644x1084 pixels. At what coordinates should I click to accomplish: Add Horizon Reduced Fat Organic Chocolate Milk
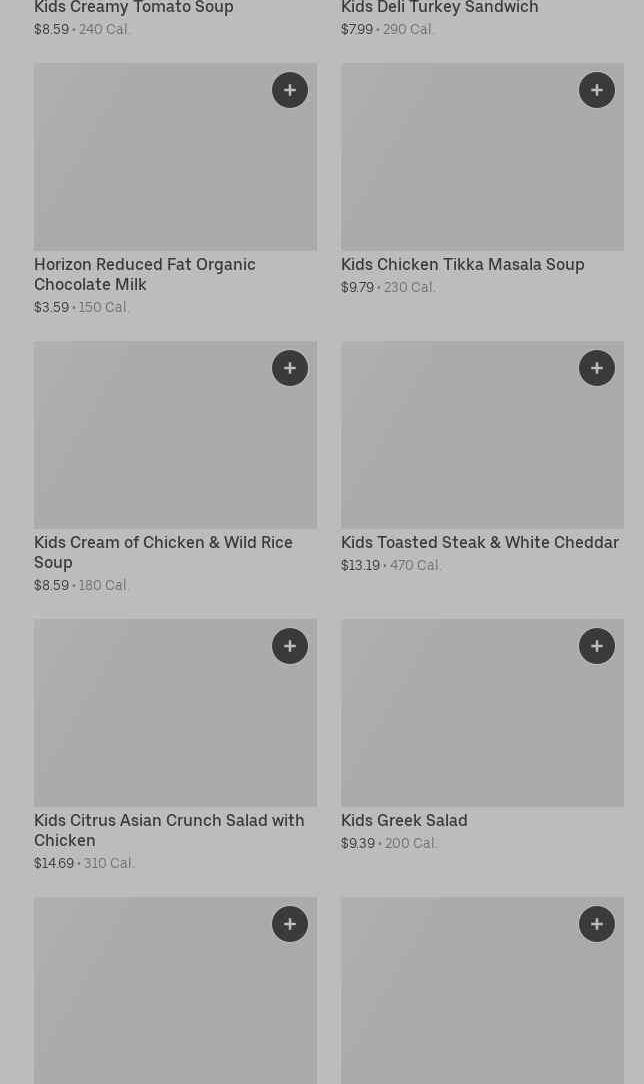point(290,90)
